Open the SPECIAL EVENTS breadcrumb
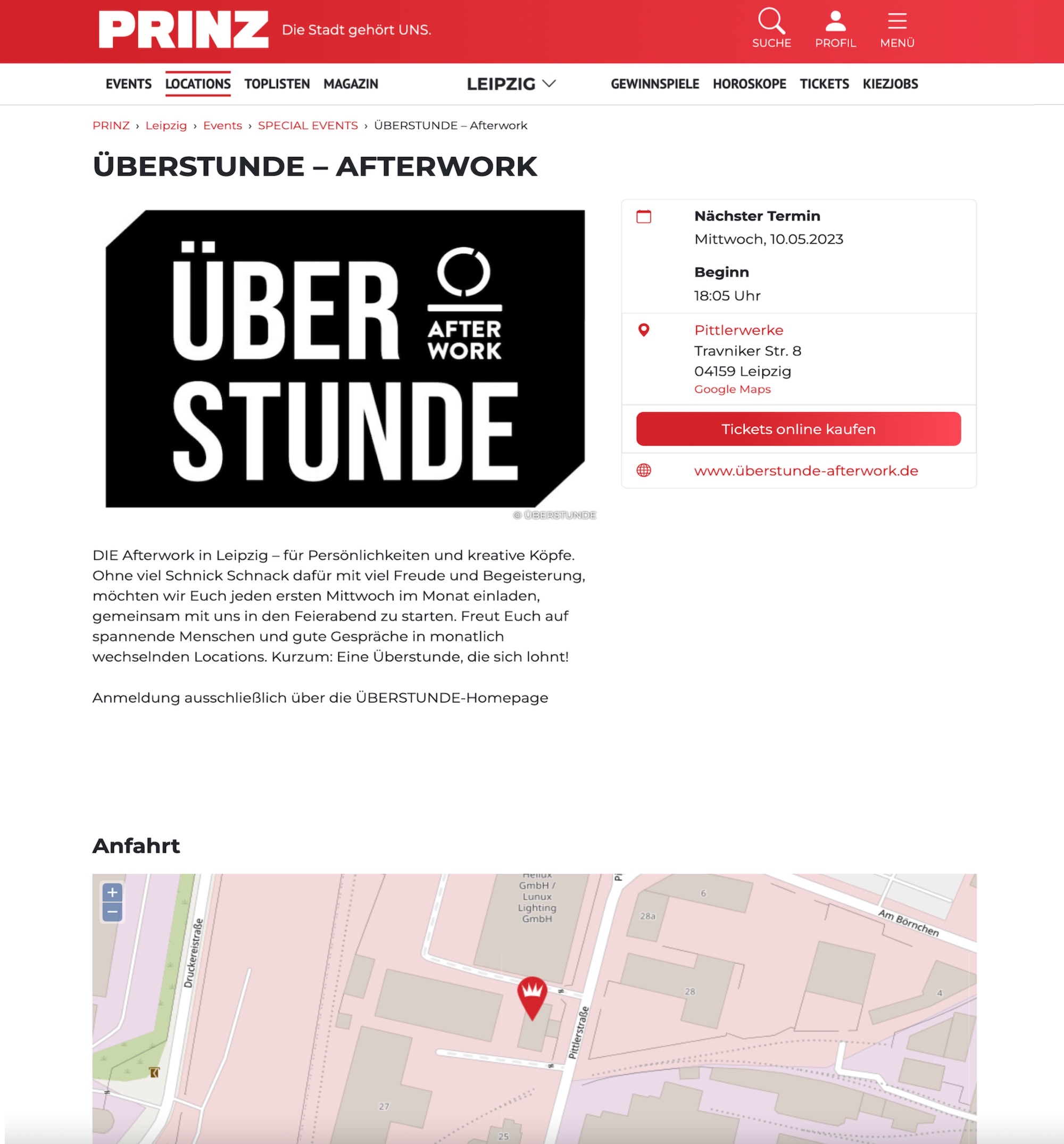 coord(307,126)
